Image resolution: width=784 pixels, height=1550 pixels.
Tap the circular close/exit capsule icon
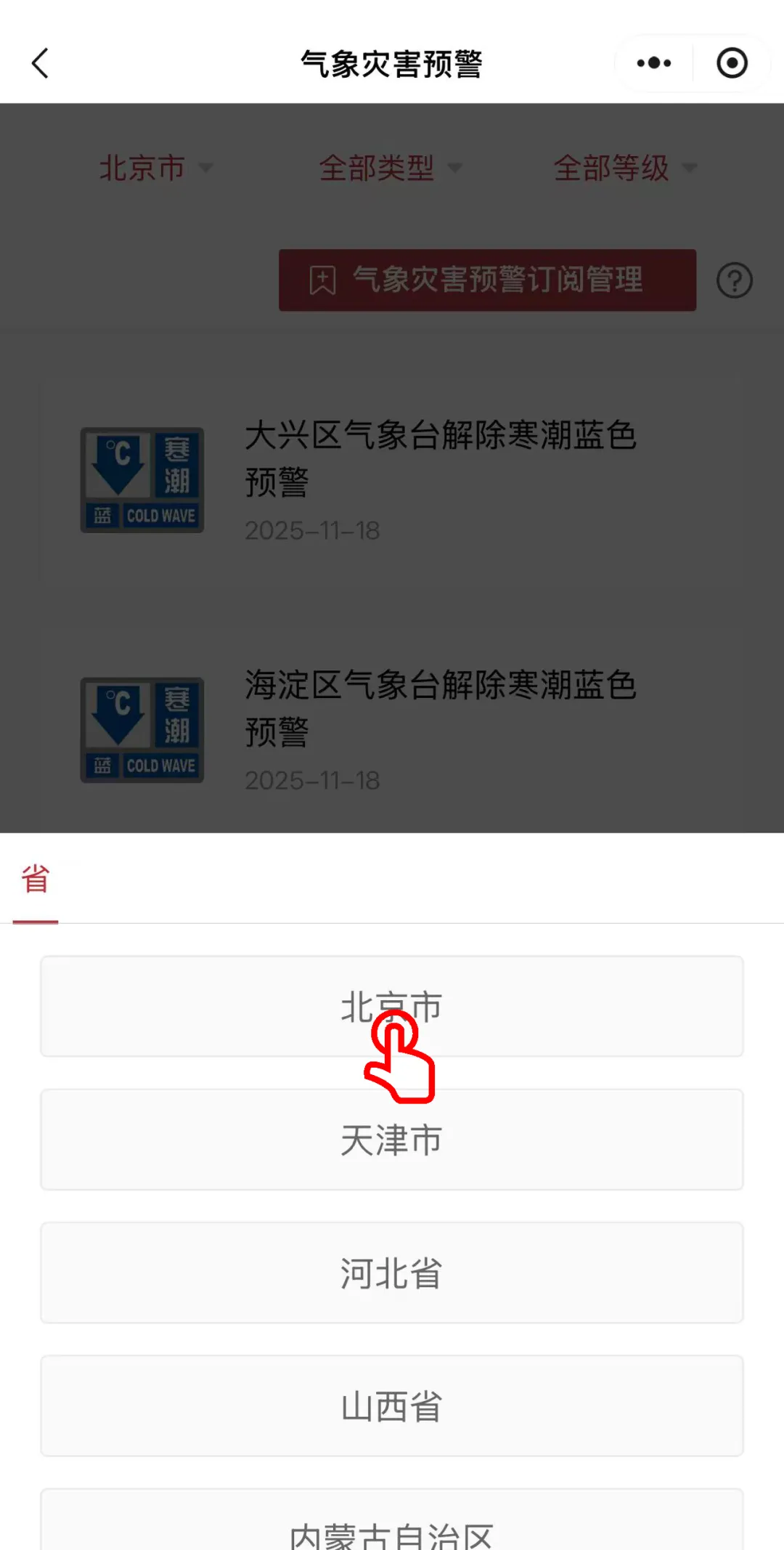(x=732, y=63)
